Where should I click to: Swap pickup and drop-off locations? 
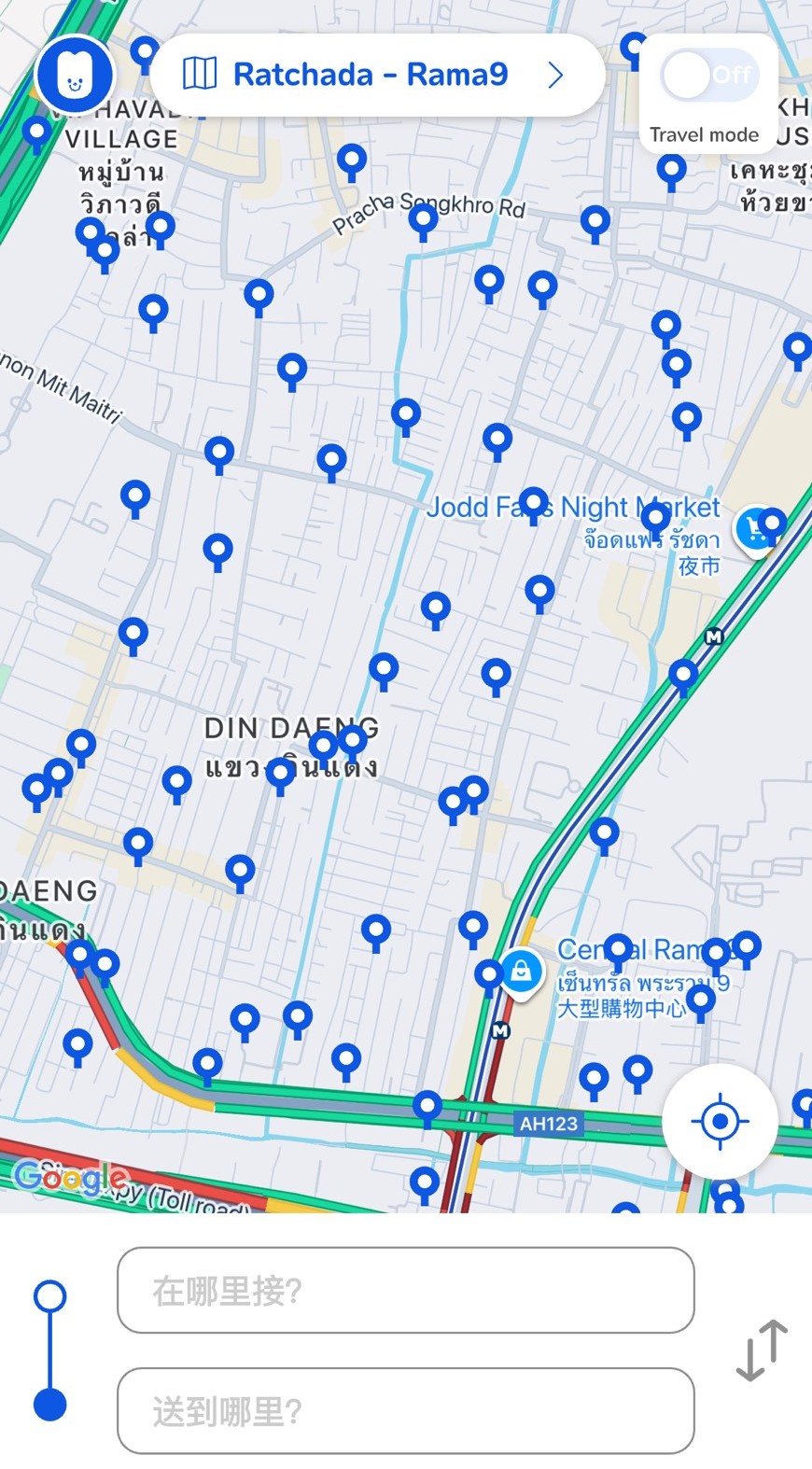[x=762, y=1350]
